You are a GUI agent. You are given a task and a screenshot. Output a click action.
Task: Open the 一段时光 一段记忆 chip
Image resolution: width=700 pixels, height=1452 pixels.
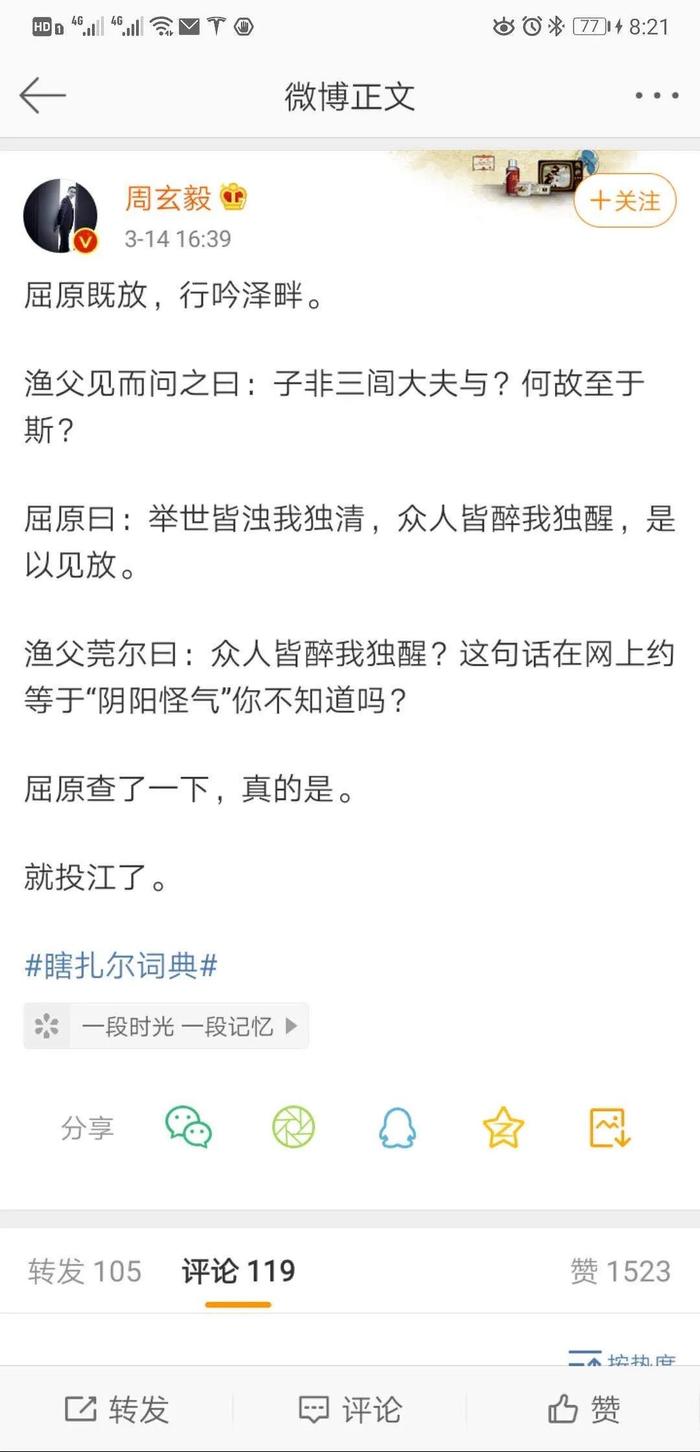point(166,1026)
